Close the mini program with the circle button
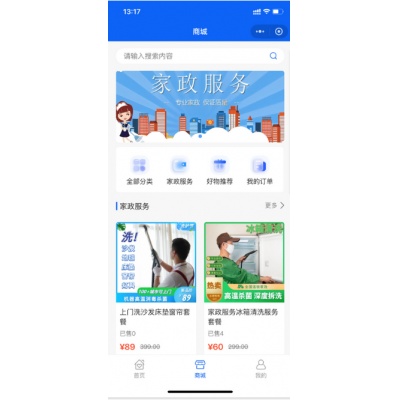The height and width of the screenshot is (400, 400). [279, 32]
